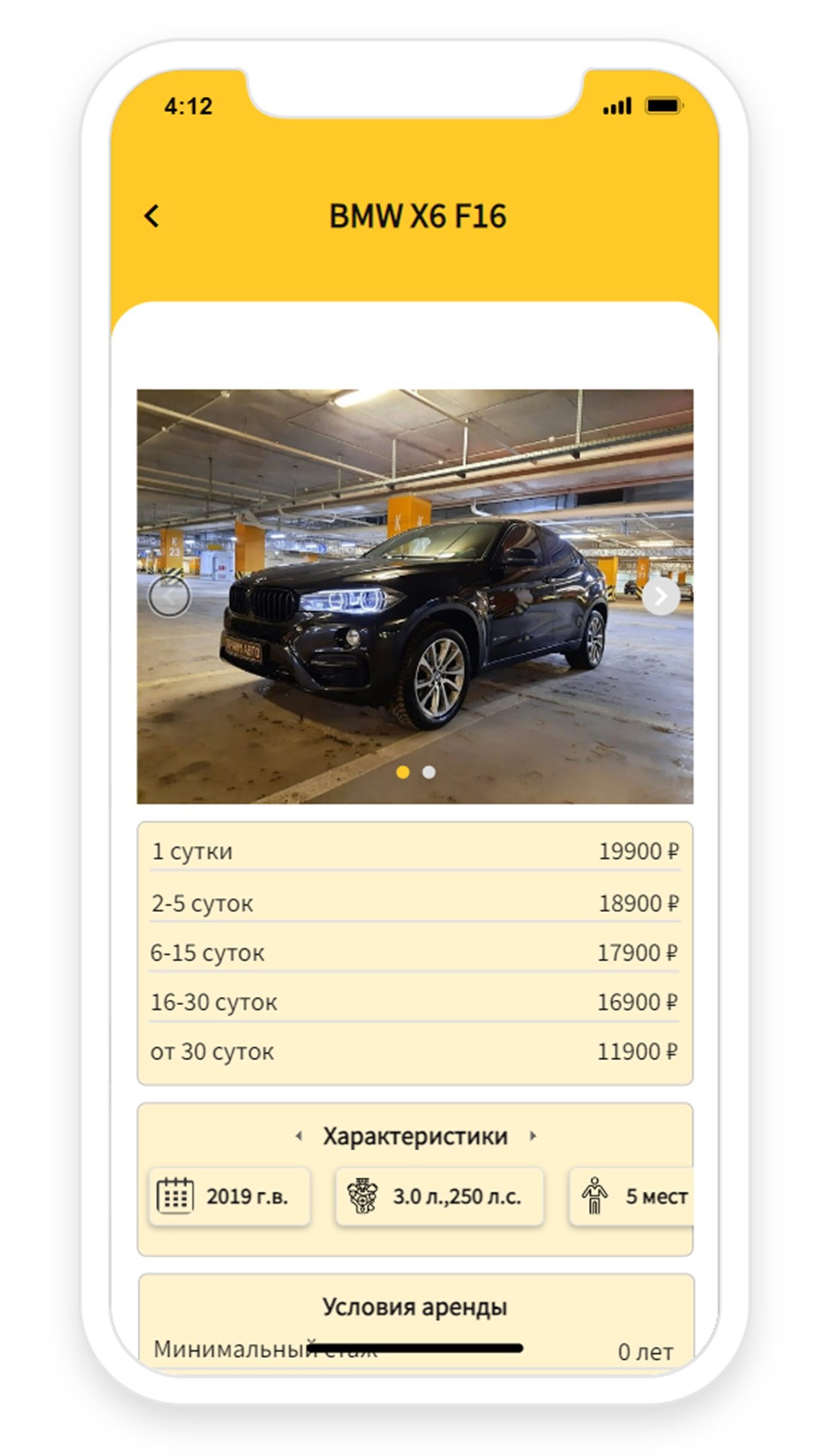Show the previous car photo

coord(169,597)
